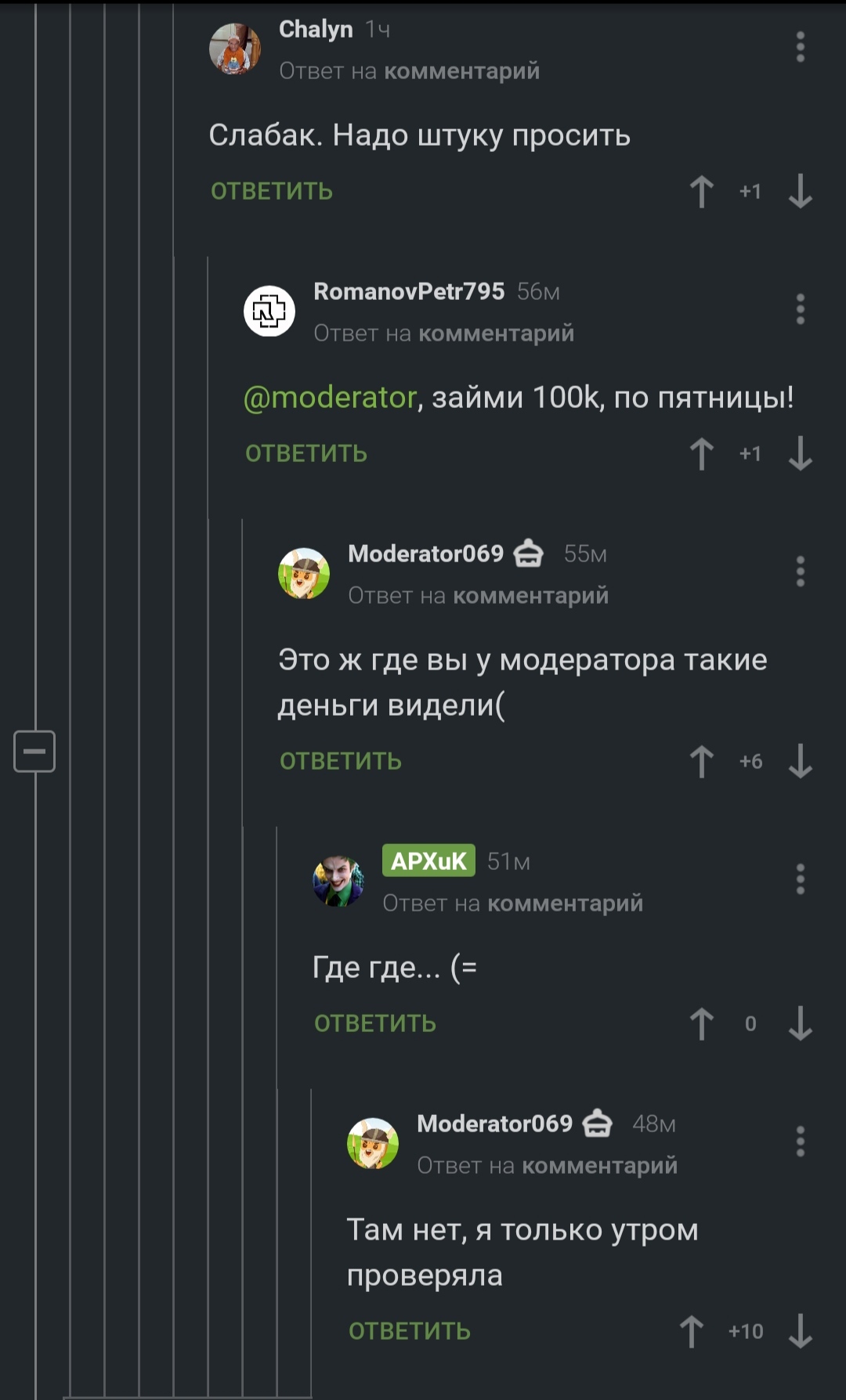The height and width of the screenshot is (1400, 846).
Task: Reply to APXuK's comment
Action: (x=374, y=1023)
